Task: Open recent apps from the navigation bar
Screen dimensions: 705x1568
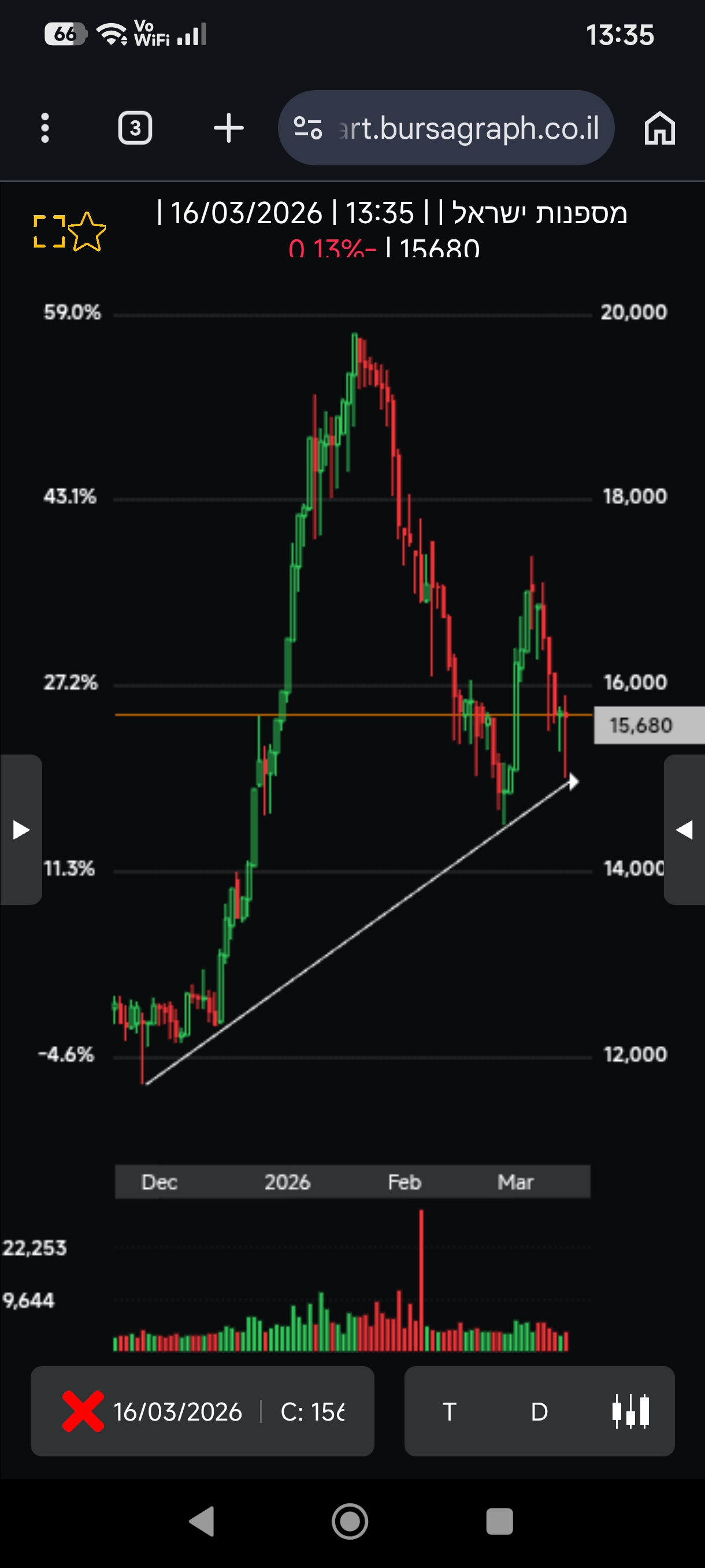Action: 499,1521
